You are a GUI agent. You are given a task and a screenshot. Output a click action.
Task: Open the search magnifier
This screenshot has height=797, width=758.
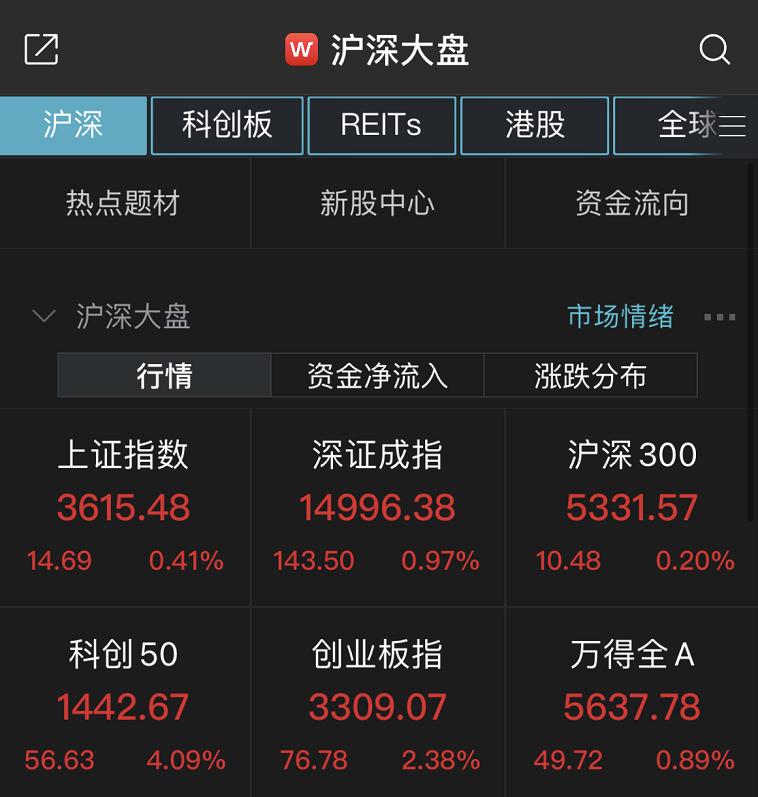tap(714, 49)
